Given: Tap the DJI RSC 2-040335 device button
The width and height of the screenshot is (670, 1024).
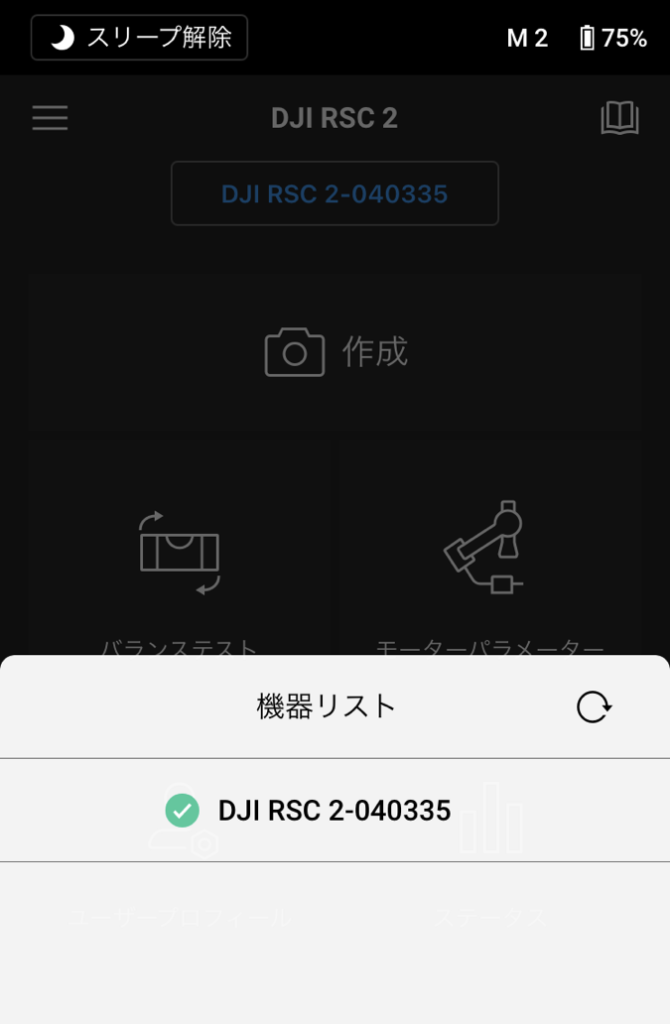Looking at the screenshot, I should point(334,193).
